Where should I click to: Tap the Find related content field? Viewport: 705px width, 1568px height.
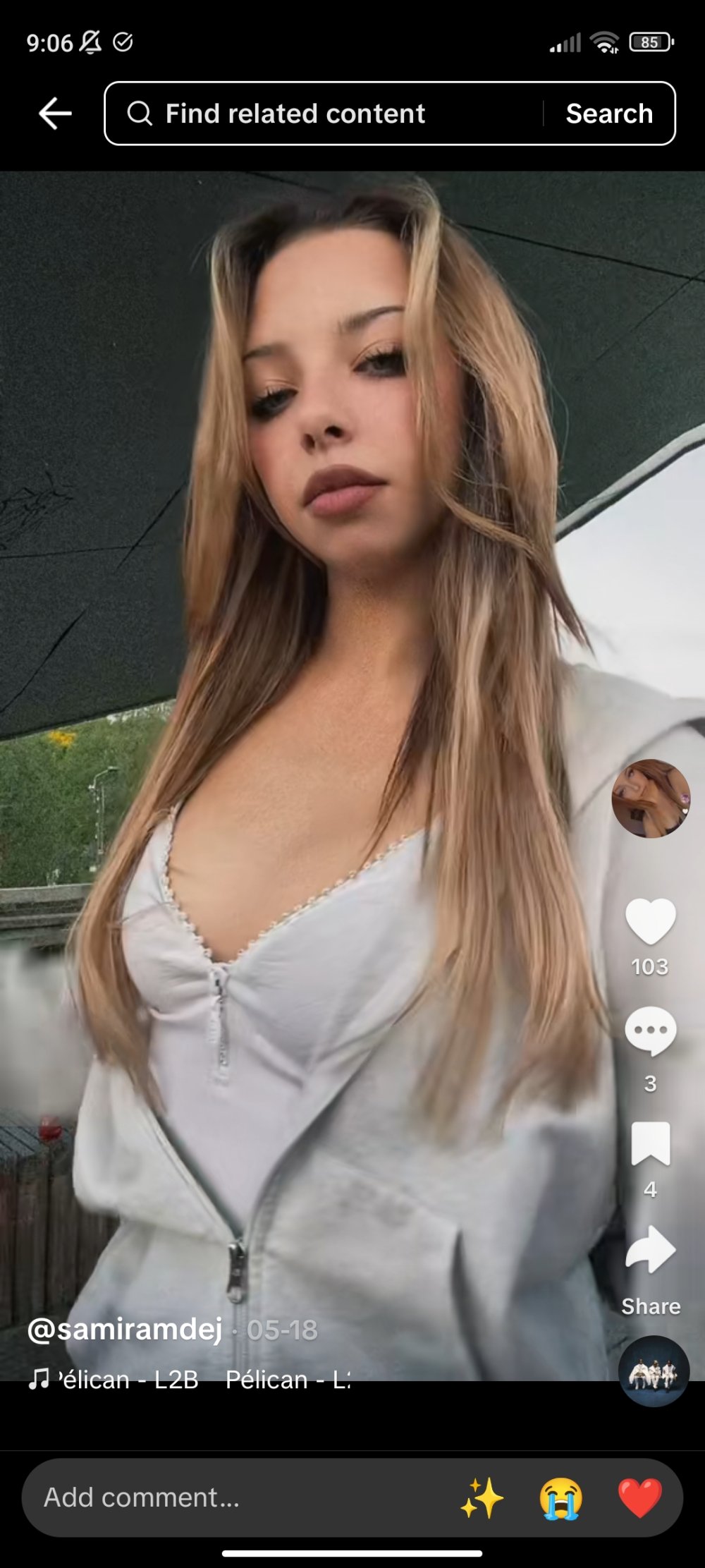(317, 114)
